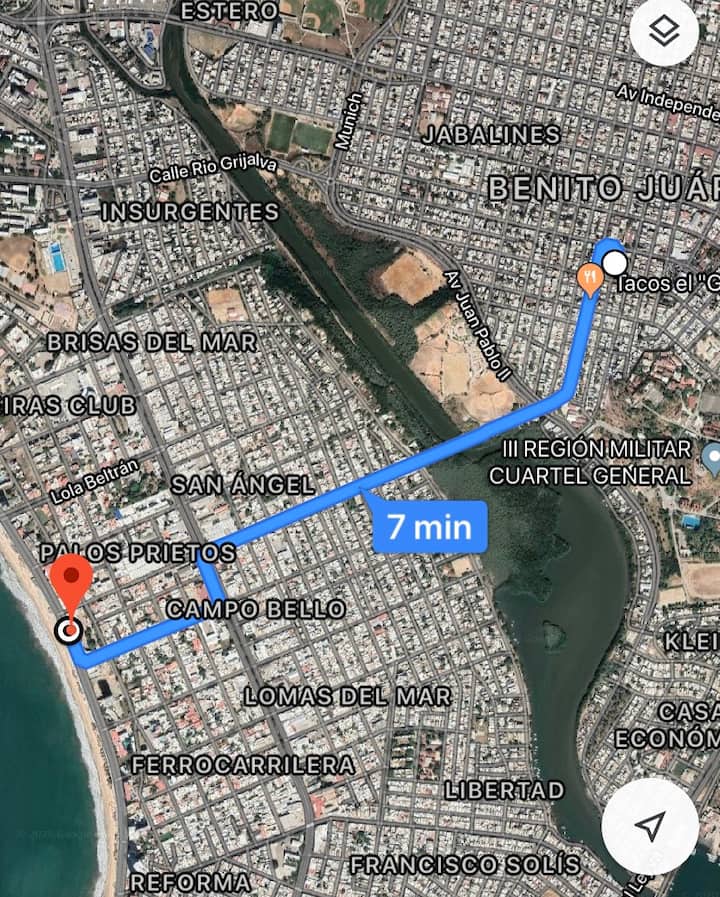
Task: Click the JABALINES neighborhood label
Action: tap(494, 131)
